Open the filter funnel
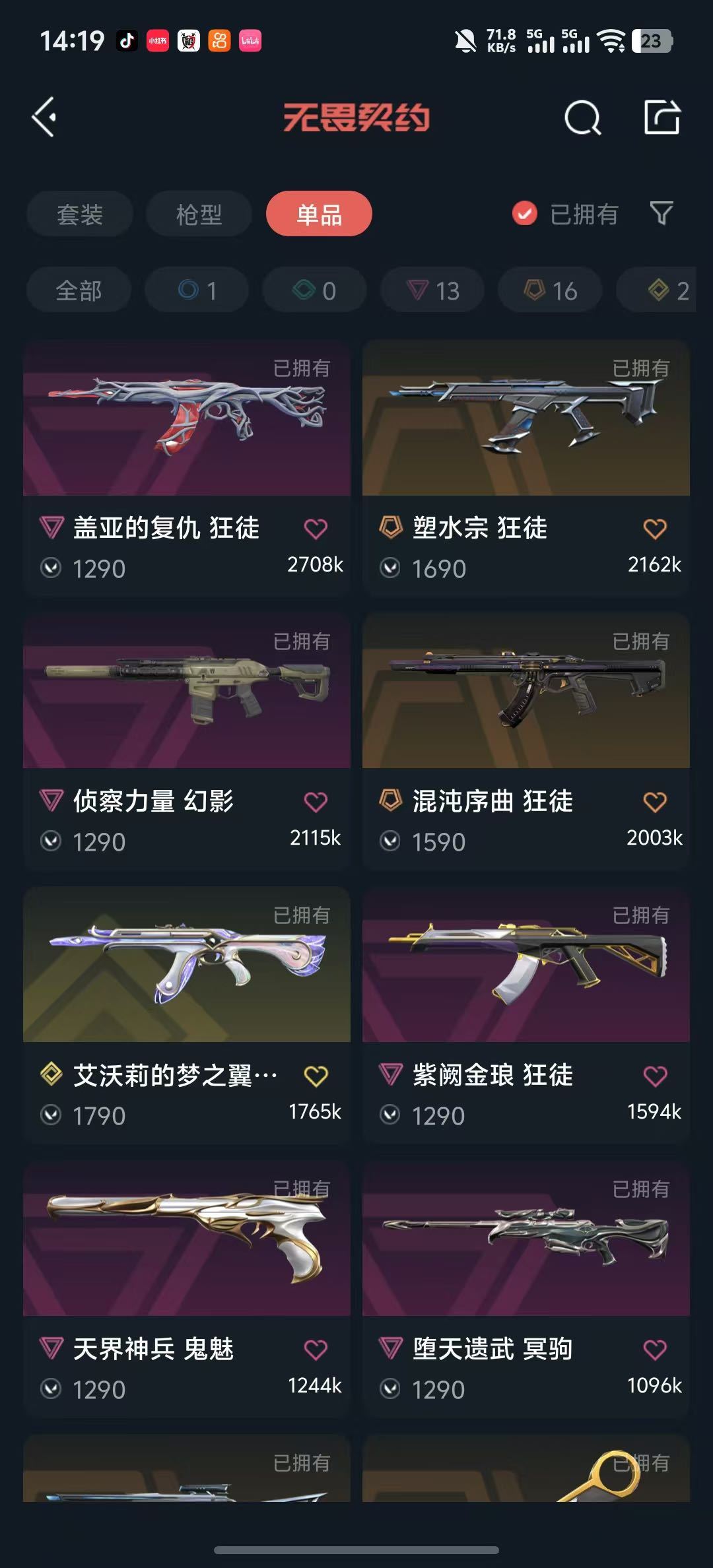 coord(662,213)
